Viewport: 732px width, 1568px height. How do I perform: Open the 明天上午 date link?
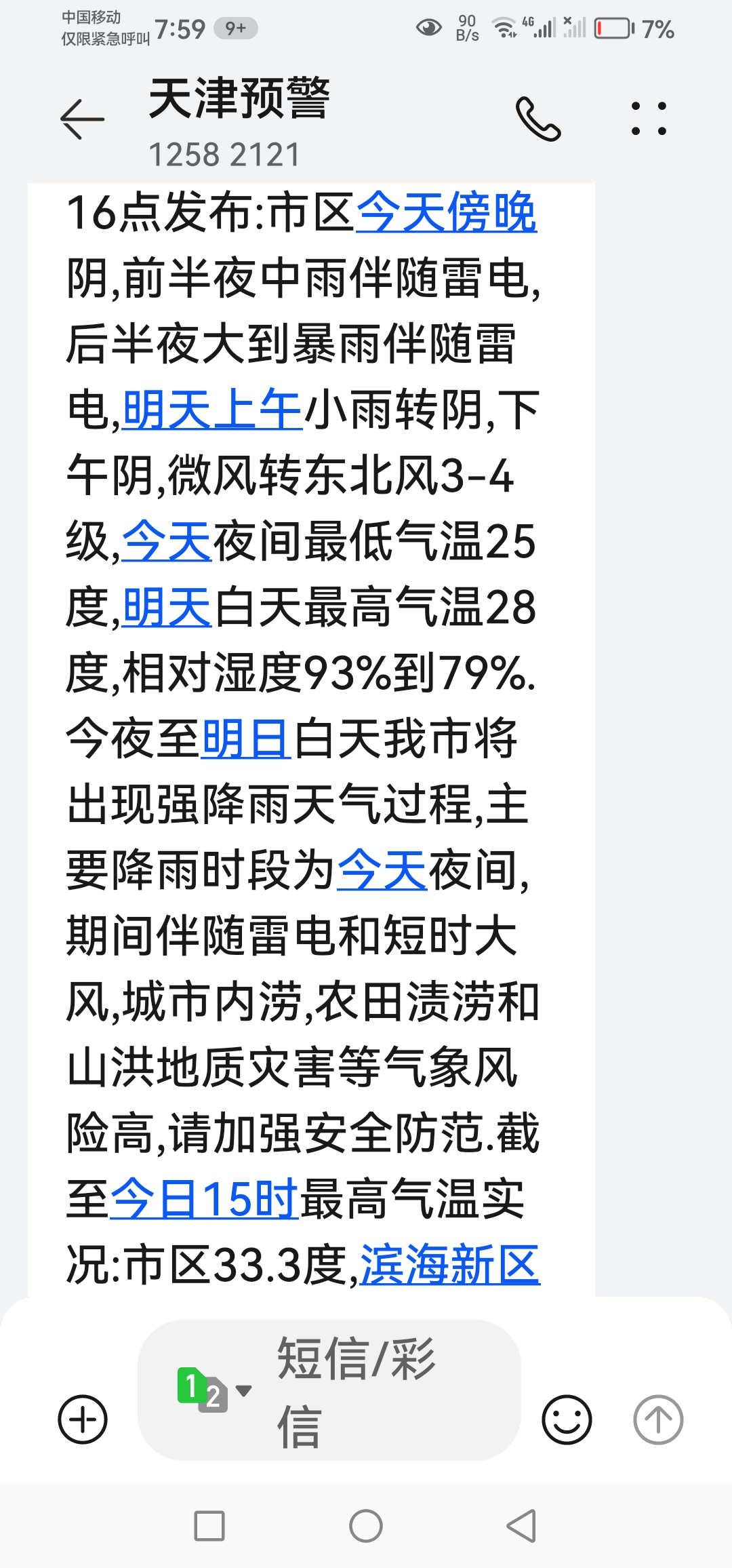[212, 410]
